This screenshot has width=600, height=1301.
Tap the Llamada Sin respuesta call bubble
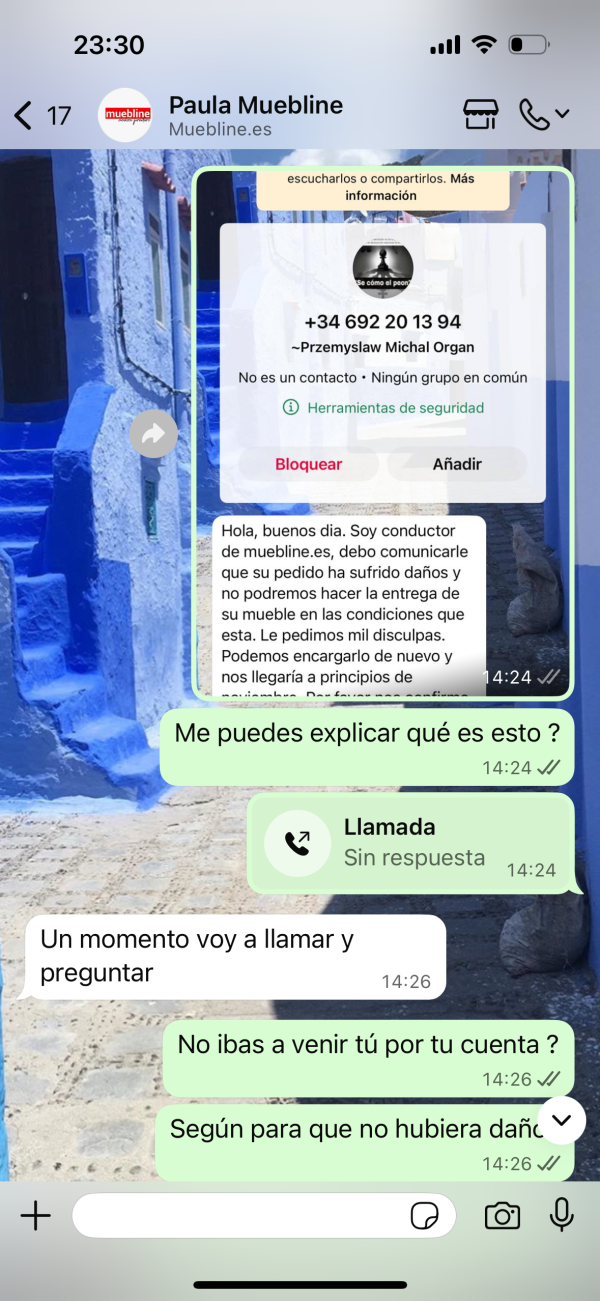tap(410, 843)
